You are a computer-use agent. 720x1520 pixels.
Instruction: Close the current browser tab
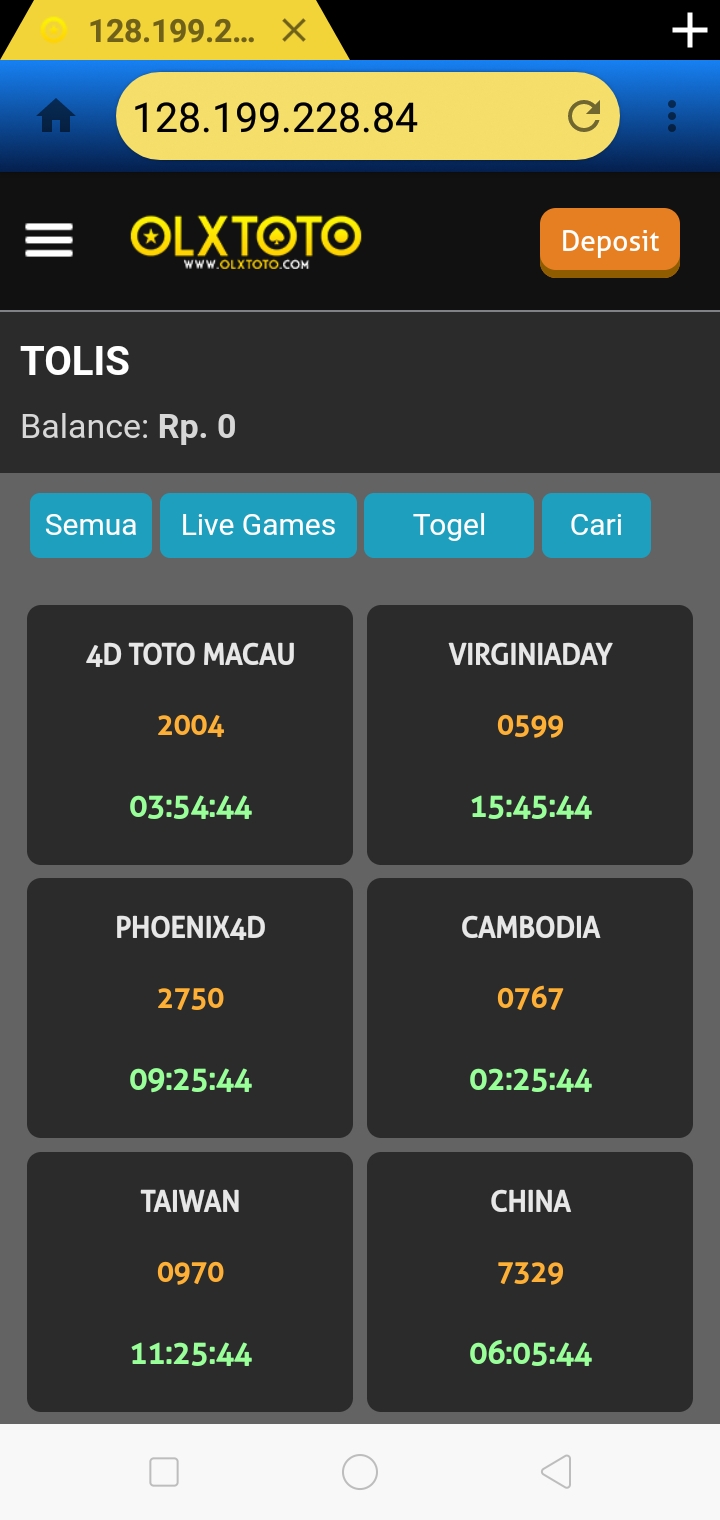294,31
